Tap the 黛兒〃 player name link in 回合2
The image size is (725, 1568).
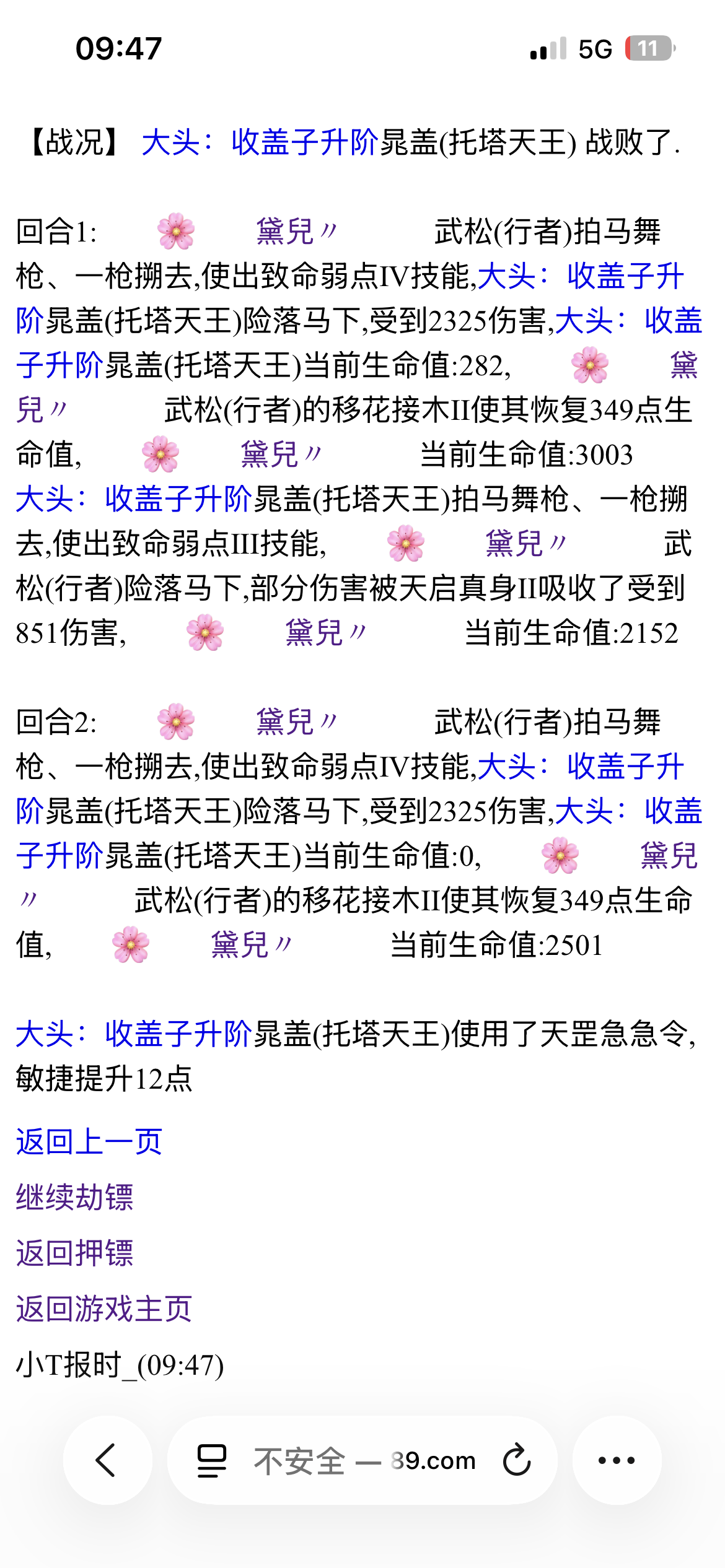point(294,721)
